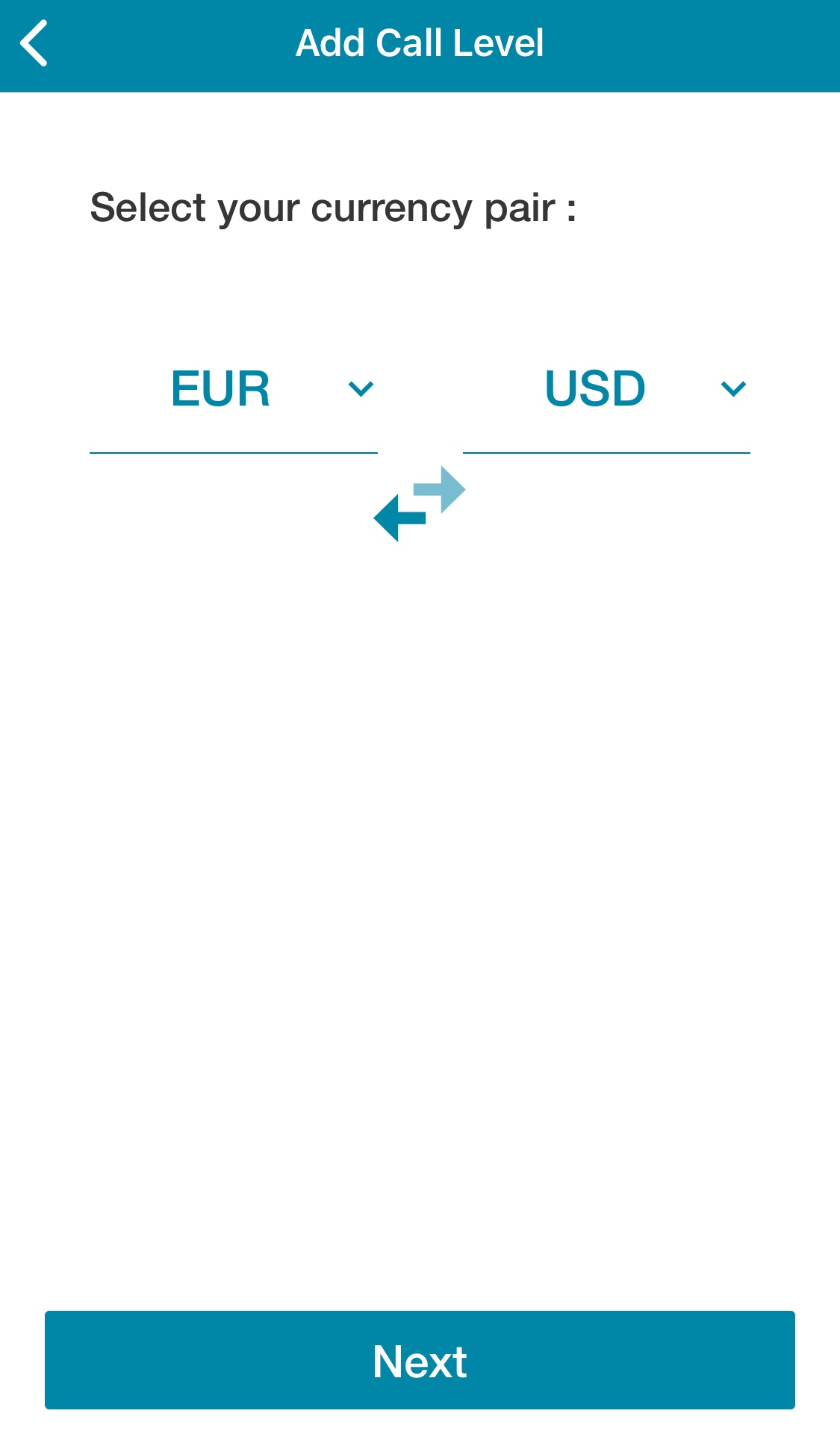Tap the Next button
840x1443 pixels.
tap(420, 1360)
